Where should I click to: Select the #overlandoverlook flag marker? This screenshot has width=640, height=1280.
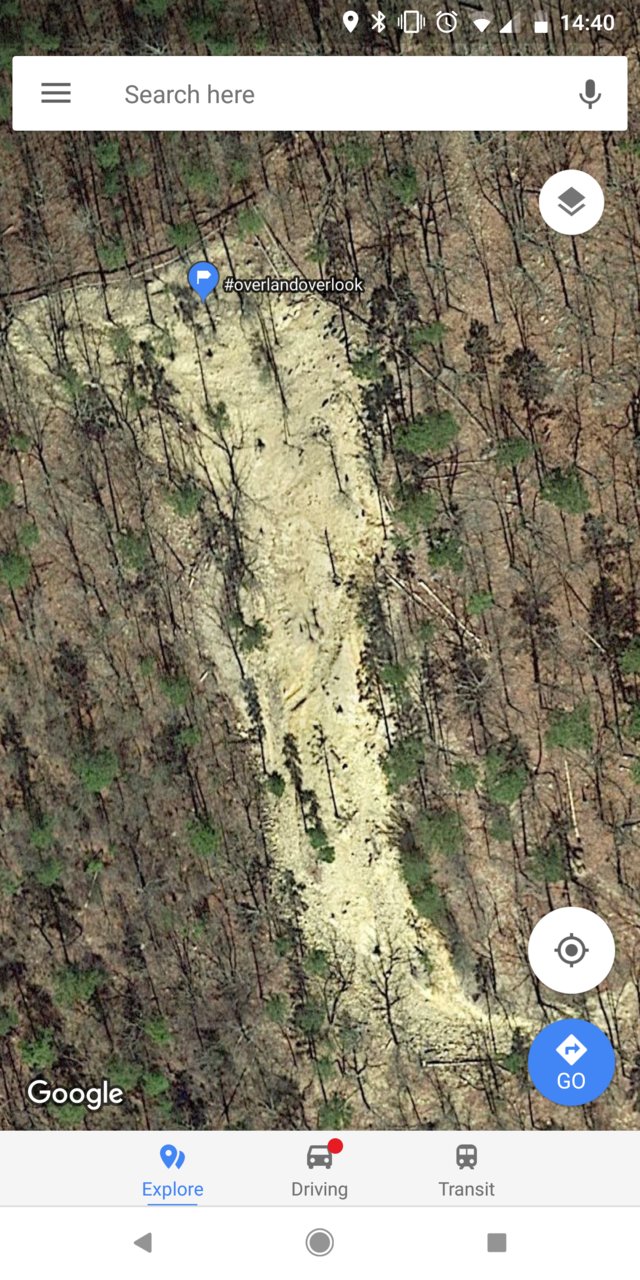(203, 281)
